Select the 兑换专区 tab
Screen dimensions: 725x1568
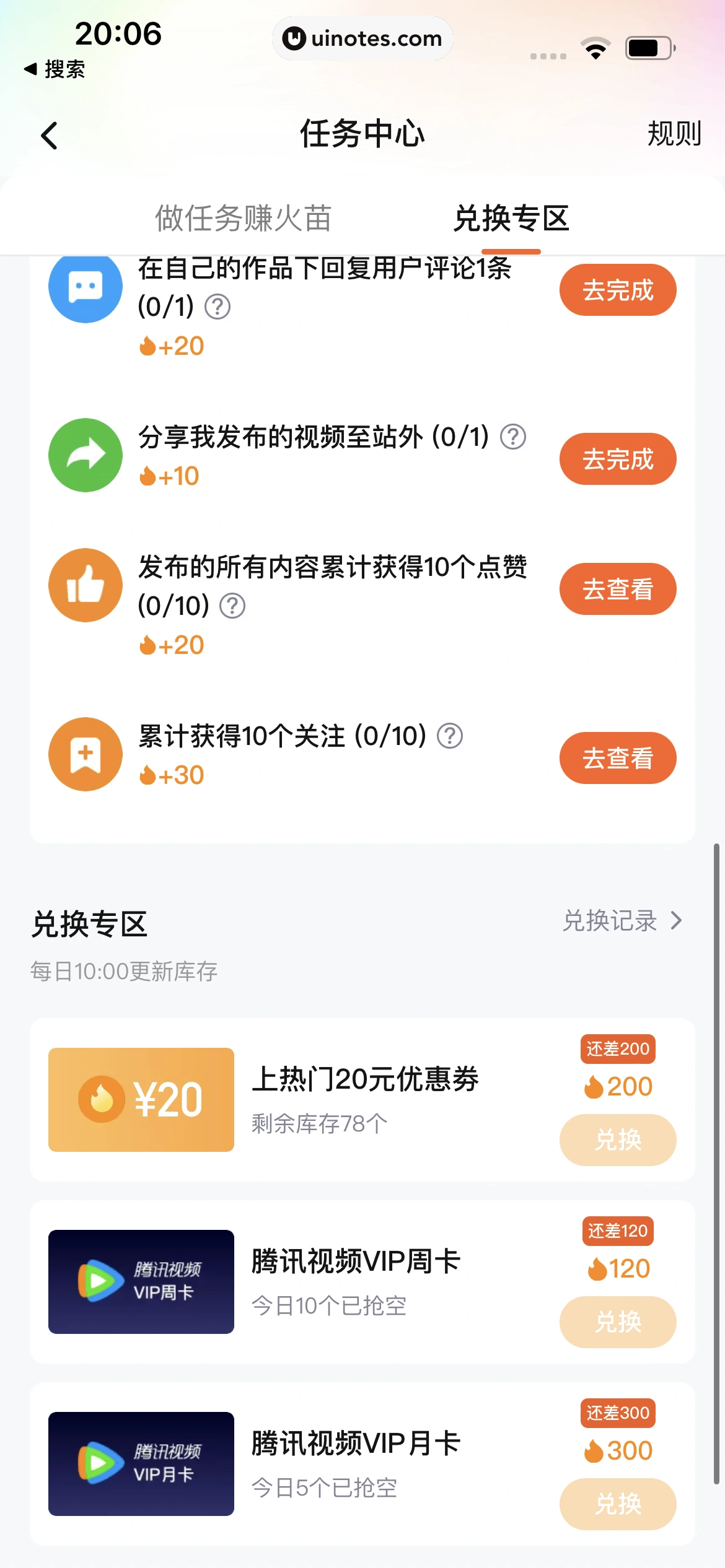[x=511, y=219]
